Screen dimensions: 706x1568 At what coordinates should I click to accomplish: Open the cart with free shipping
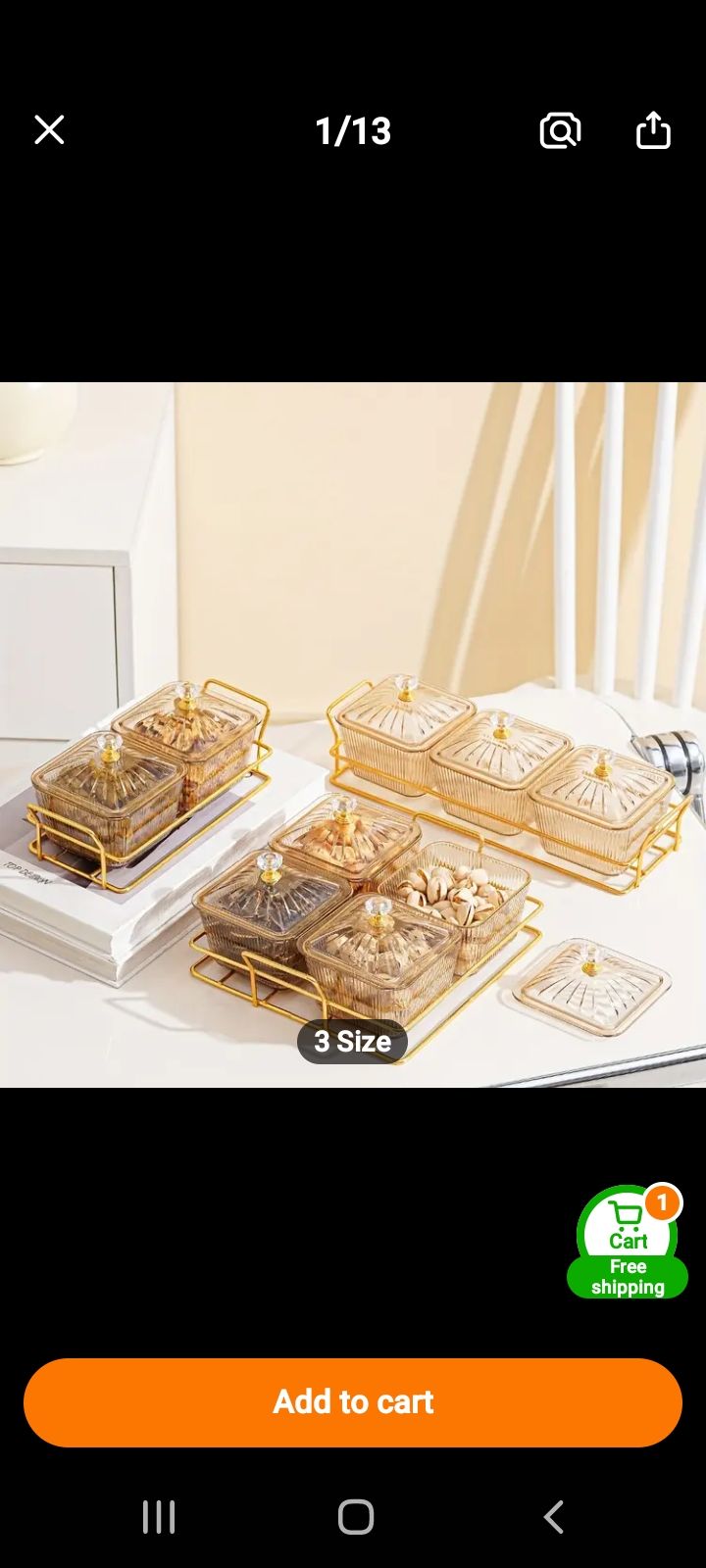coord(628,1243)
